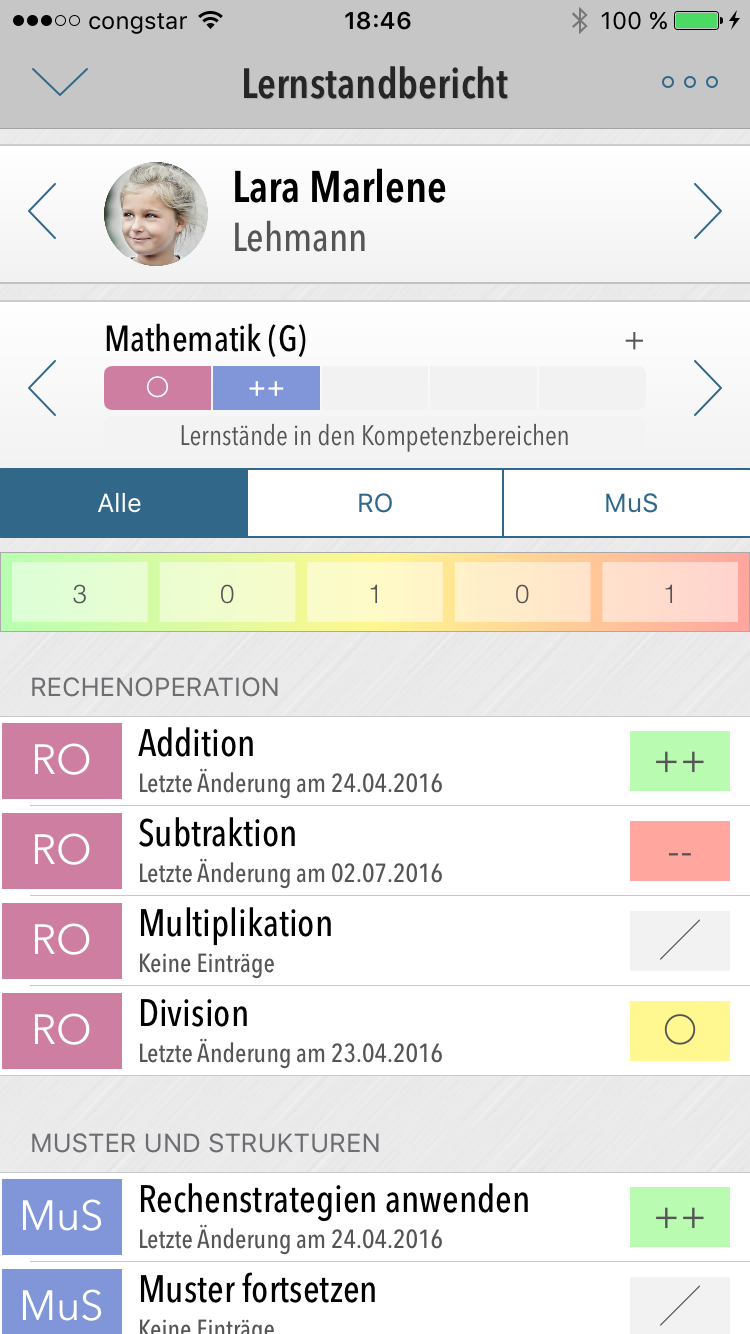Tap the ++ rating for Addition
Screen dimensions: 750x1334
(680, 761)
